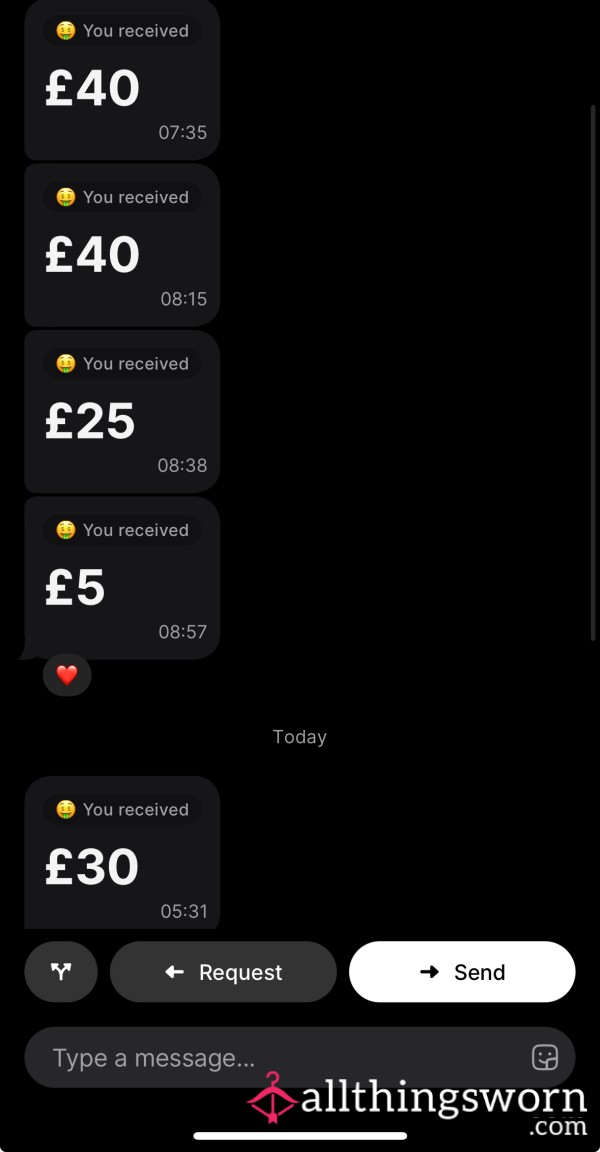Open the sticker picker in message field

coord(545,1058)
